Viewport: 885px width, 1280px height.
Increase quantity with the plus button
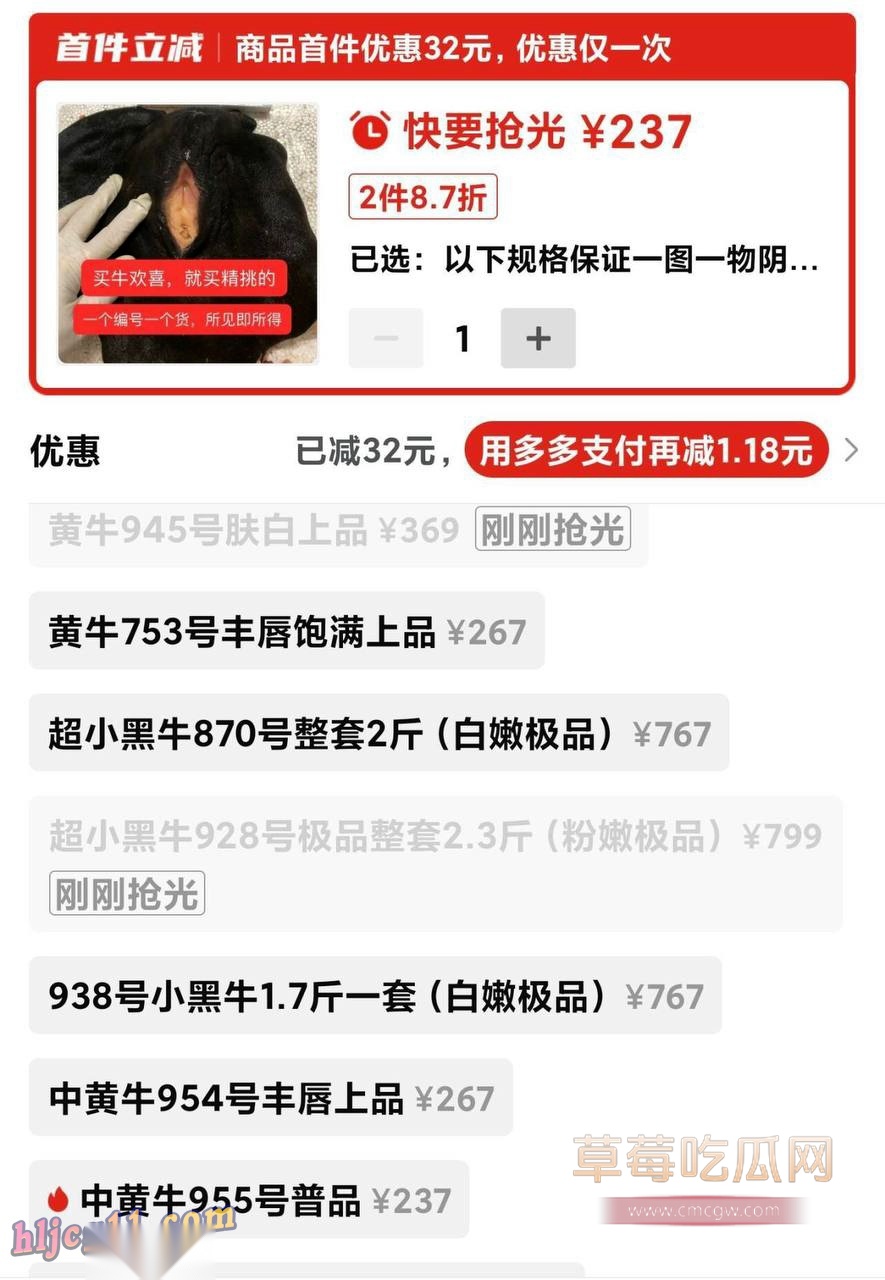point(538,339)
